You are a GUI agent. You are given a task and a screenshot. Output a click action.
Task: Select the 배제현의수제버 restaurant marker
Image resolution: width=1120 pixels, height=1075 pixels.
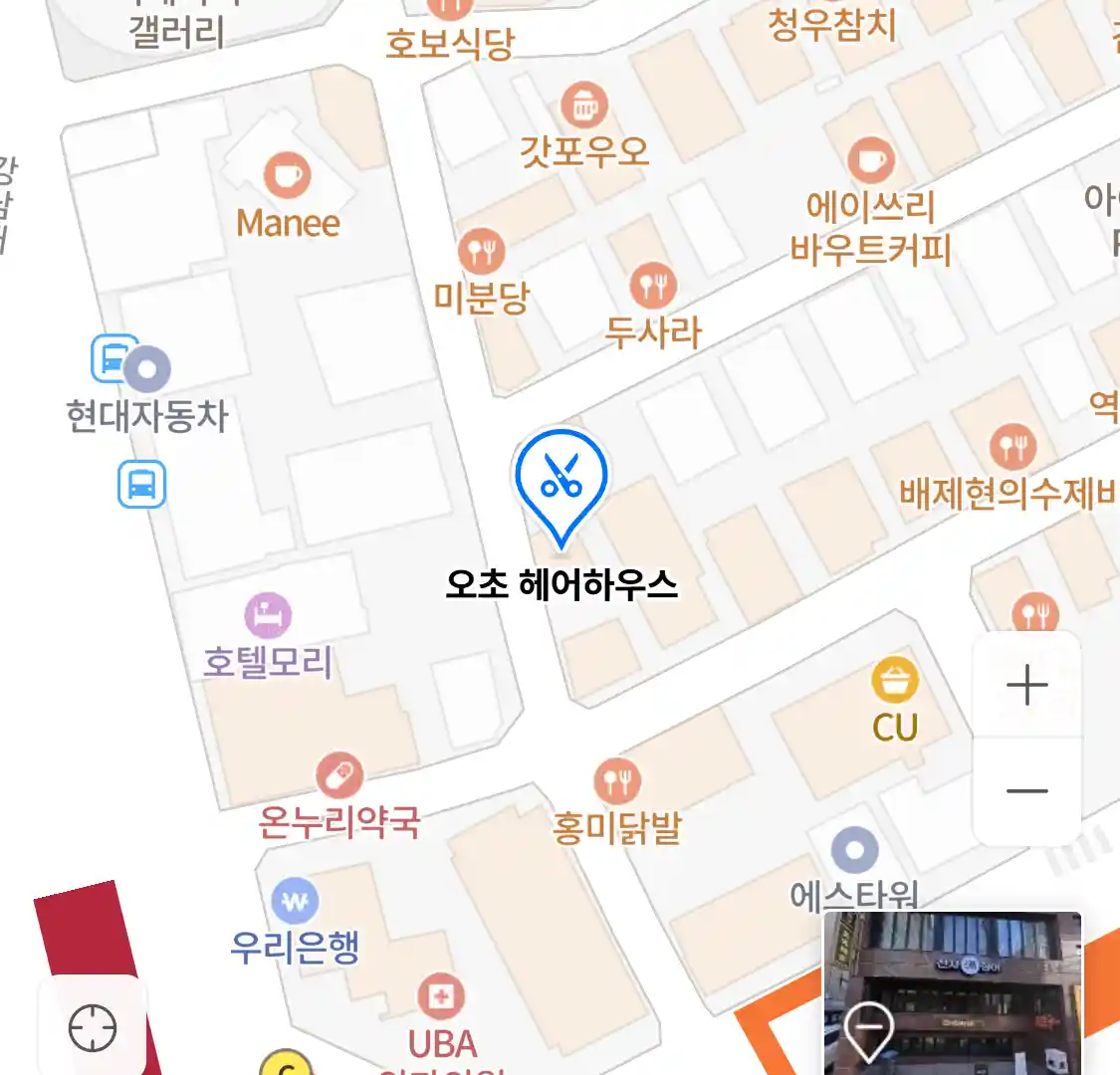[x=1012, y=446]
